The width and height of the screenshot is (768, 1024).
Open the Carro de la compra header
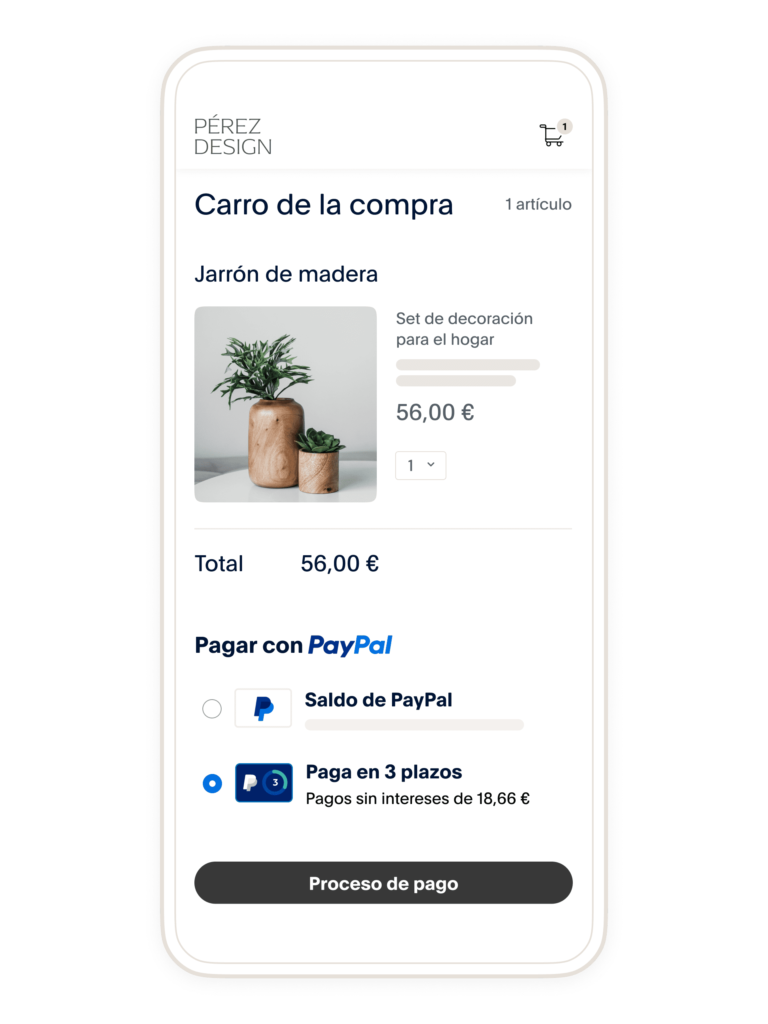pyautogui.click(x=324, y=204)
